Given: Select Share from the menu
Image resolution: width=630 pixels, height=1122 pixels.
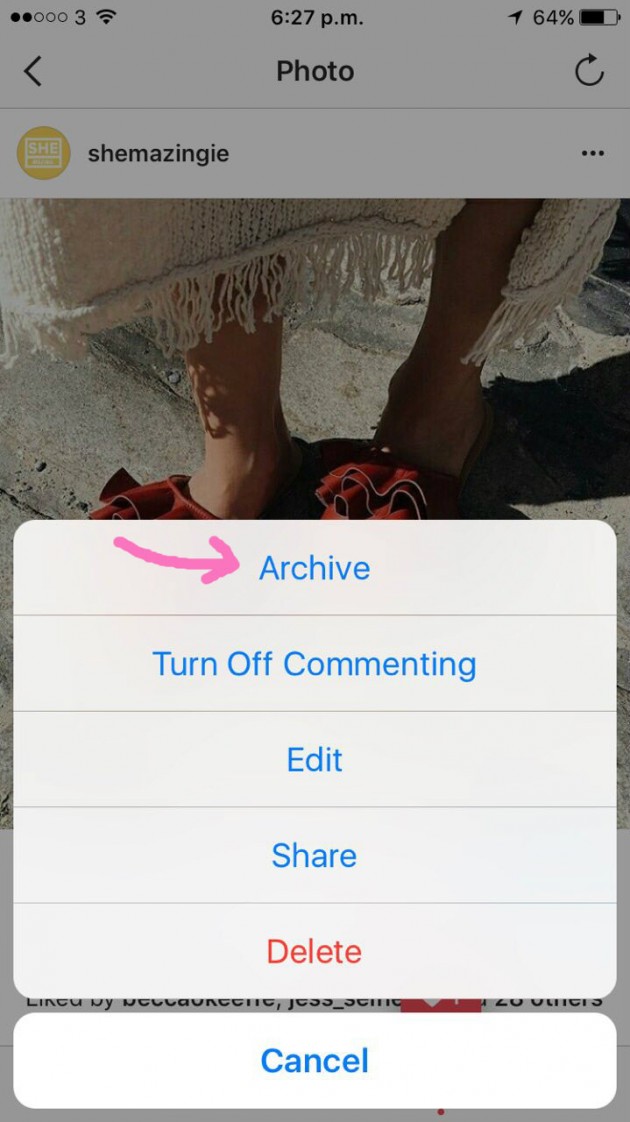Looking at the screenshot, I should click(314, 856).
